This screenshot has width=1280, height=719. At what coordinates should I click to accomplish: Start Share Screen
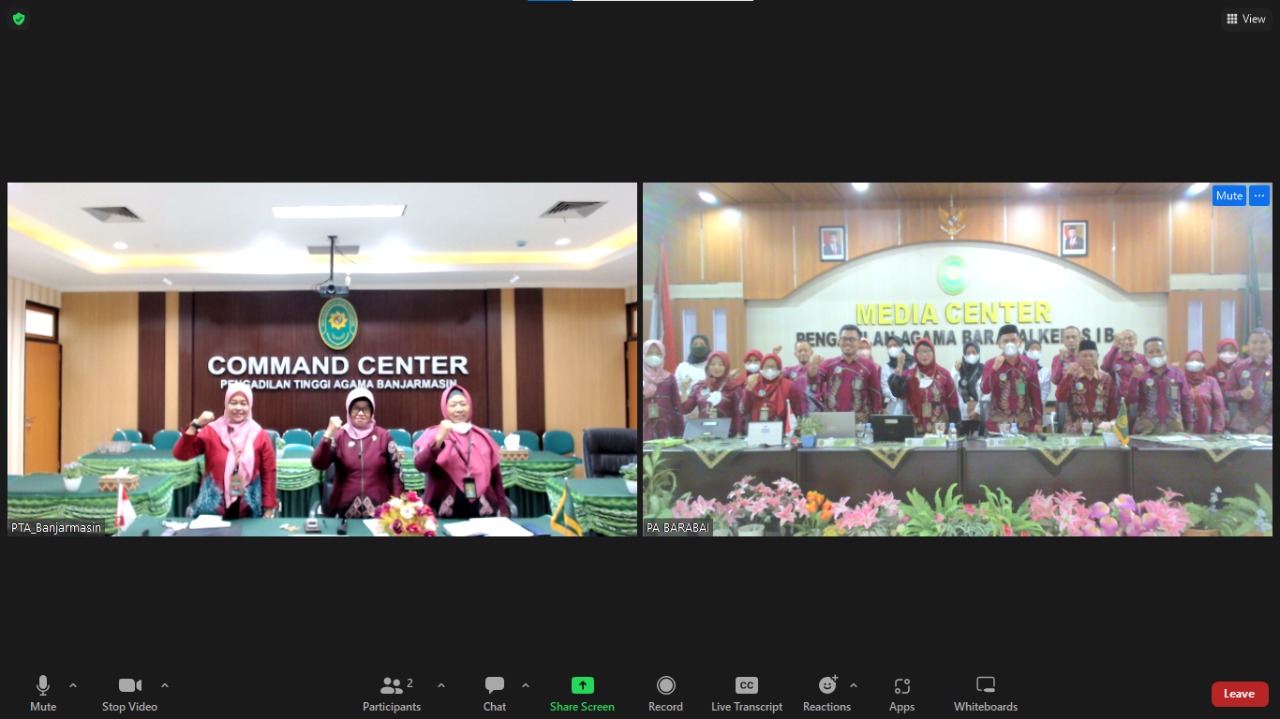582,692
